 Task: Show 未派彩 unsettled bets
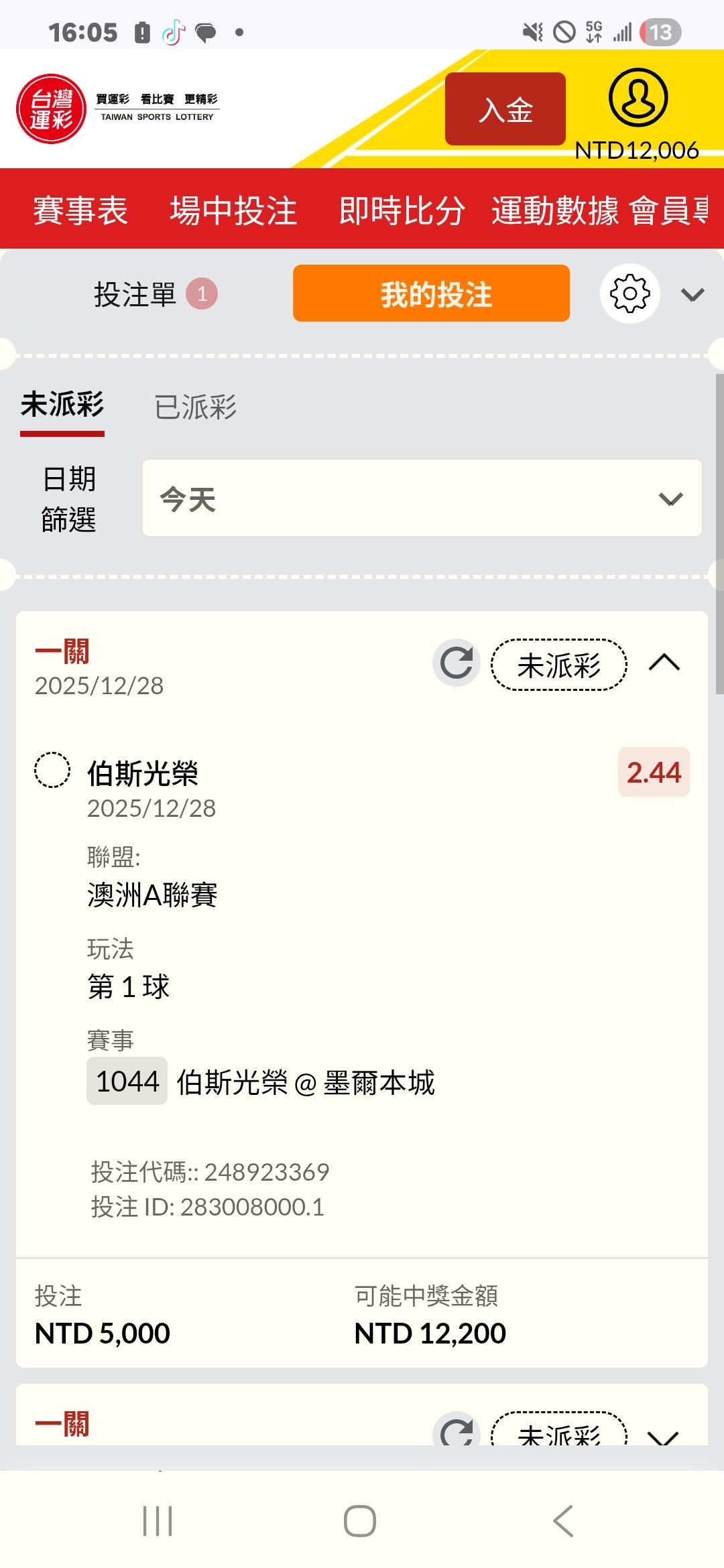(62, 406)
